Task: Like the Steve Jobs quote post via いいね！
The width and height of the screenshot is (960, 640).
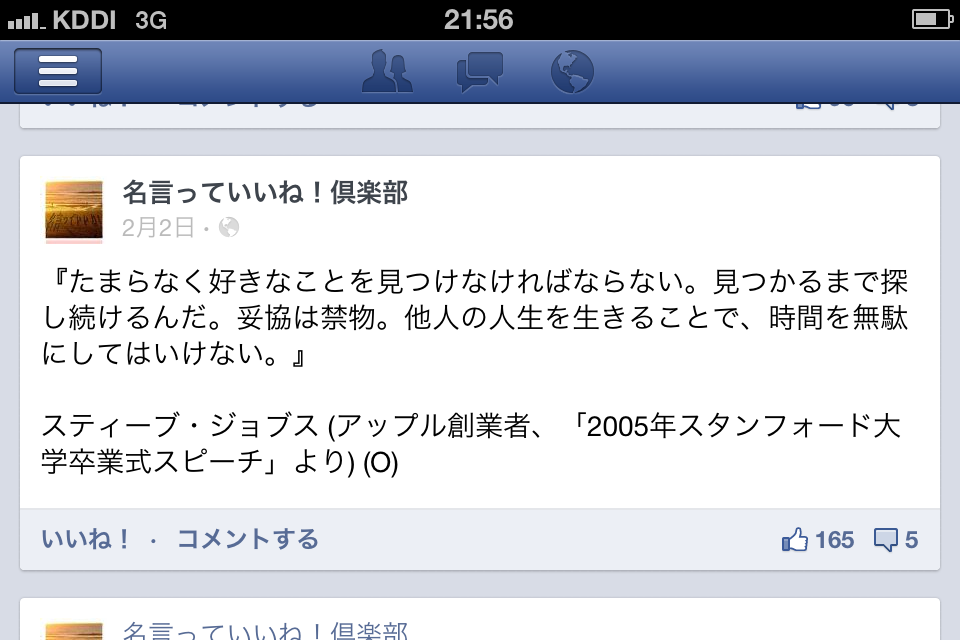Action: (x=86, y=540)
